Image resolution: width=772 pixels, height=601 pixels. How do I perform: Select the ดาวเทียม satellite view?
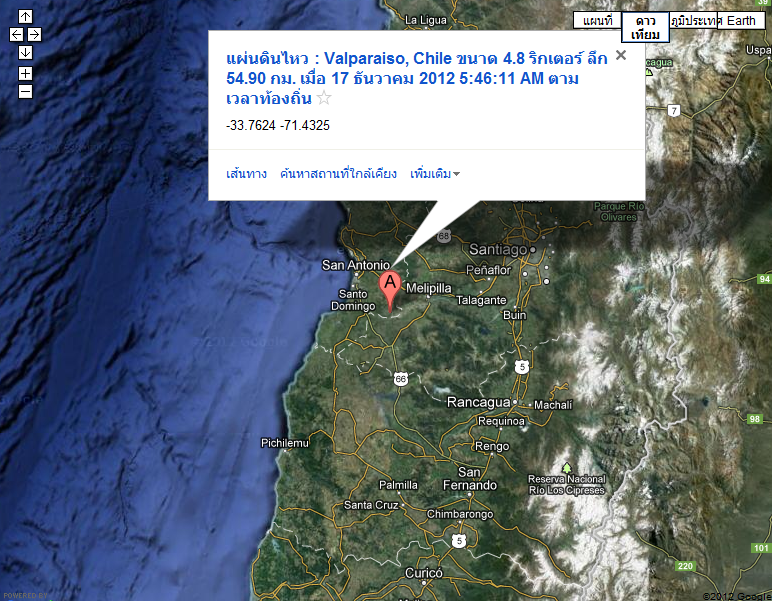(x=644, y=27)
